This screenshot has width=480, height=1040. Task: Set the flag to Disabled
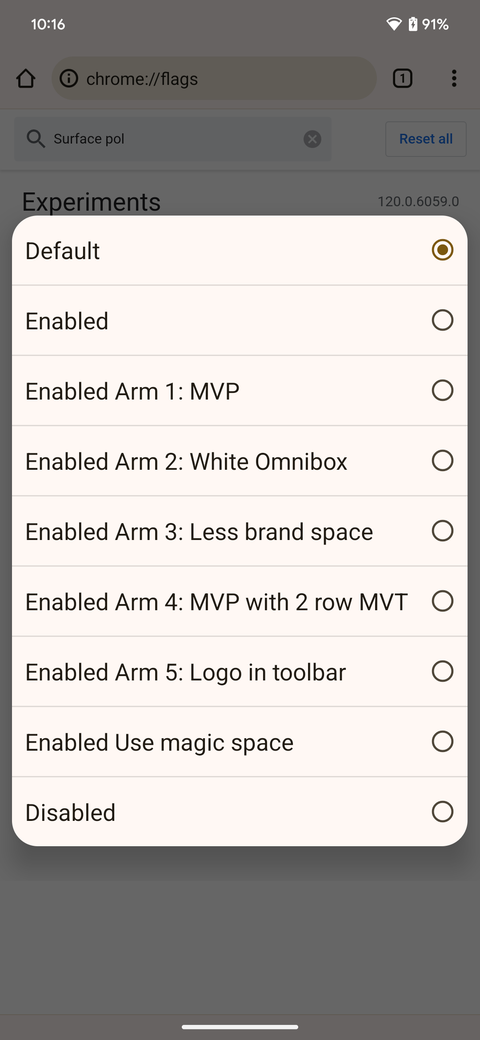click(239, 812)
